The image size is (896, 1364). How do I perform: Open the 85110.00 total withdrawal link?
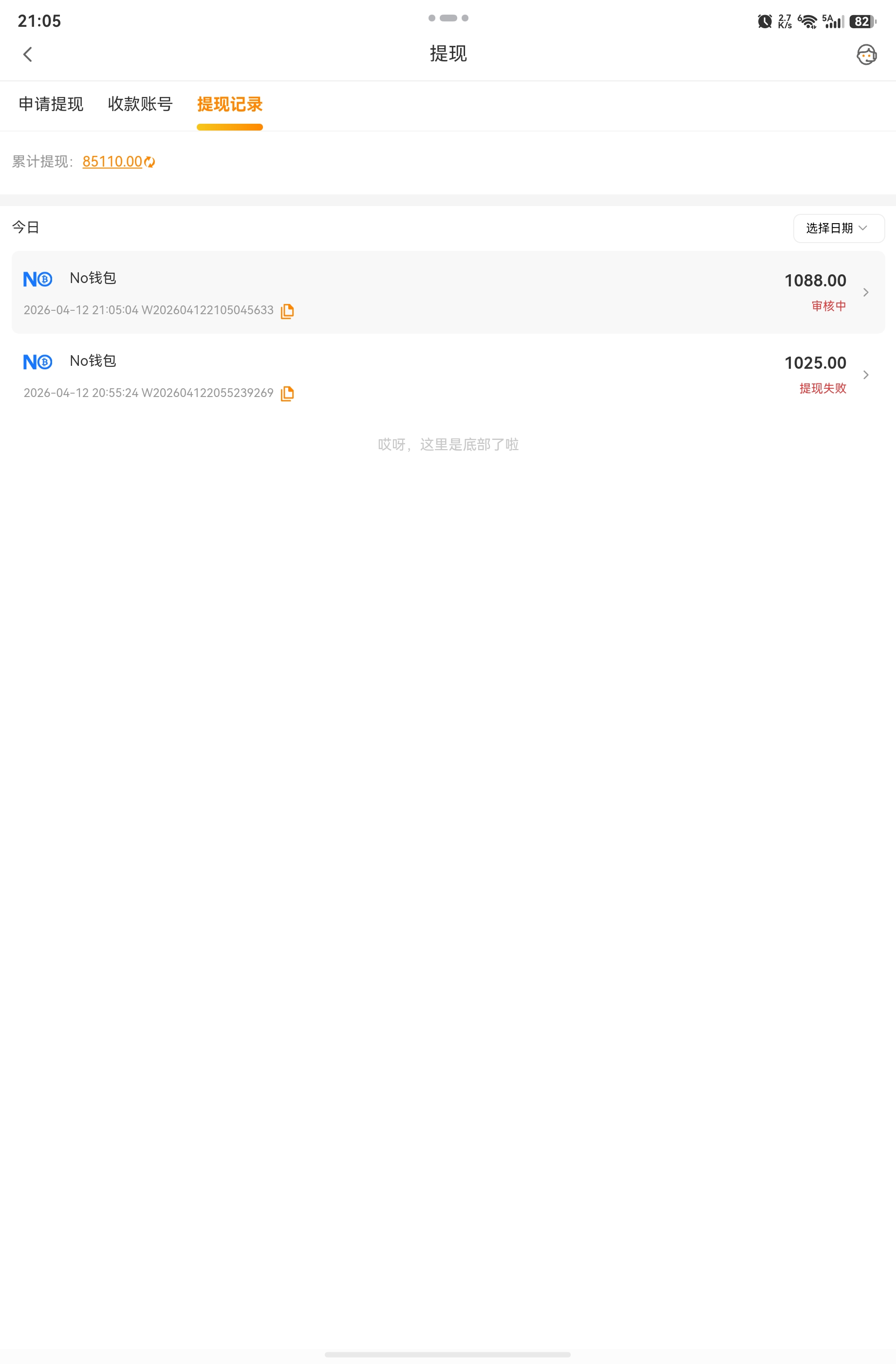pyautogui.click(x=112, y=162)
